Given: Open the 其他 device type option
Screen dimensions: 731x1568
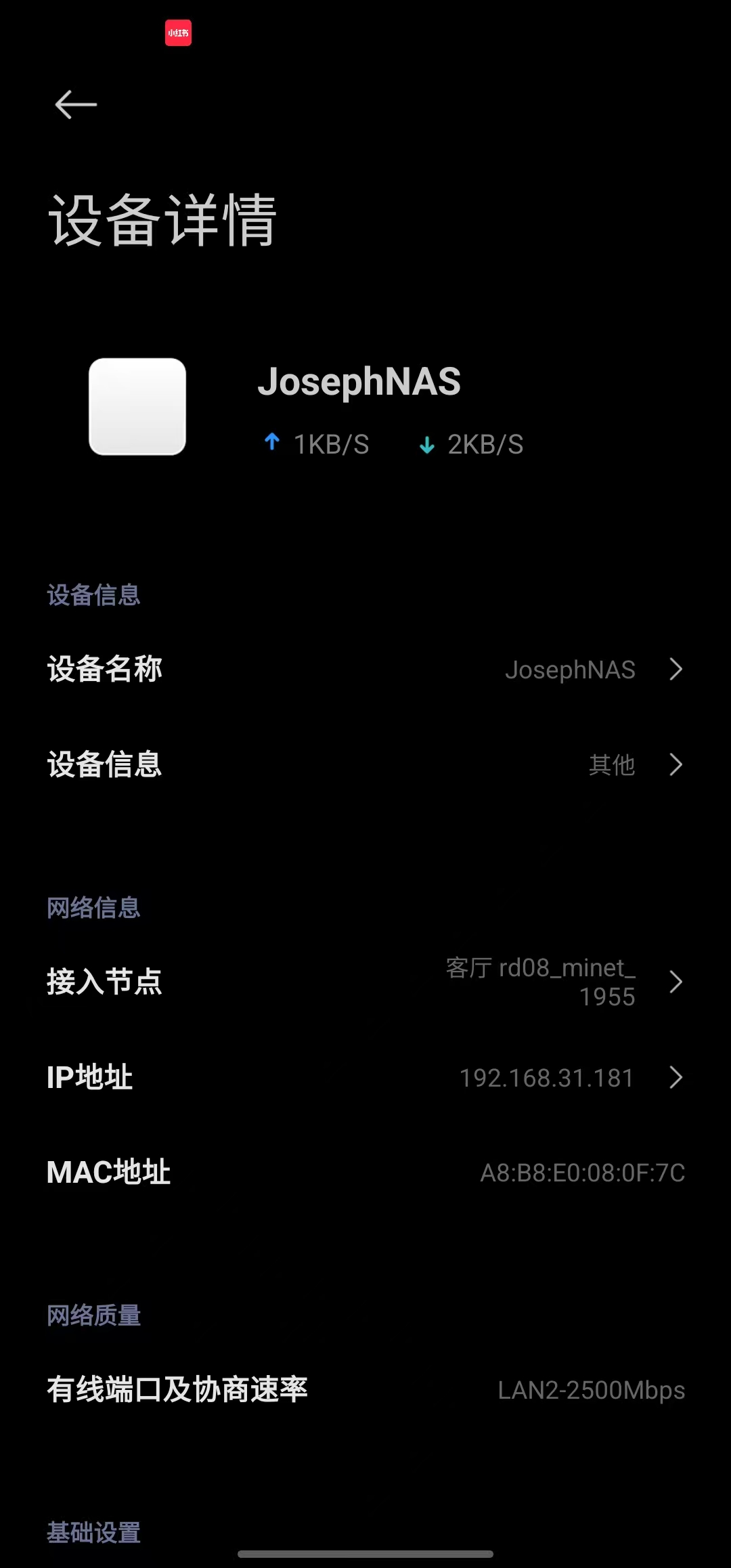Looking at the screenshot, I should tap(610, 765).
